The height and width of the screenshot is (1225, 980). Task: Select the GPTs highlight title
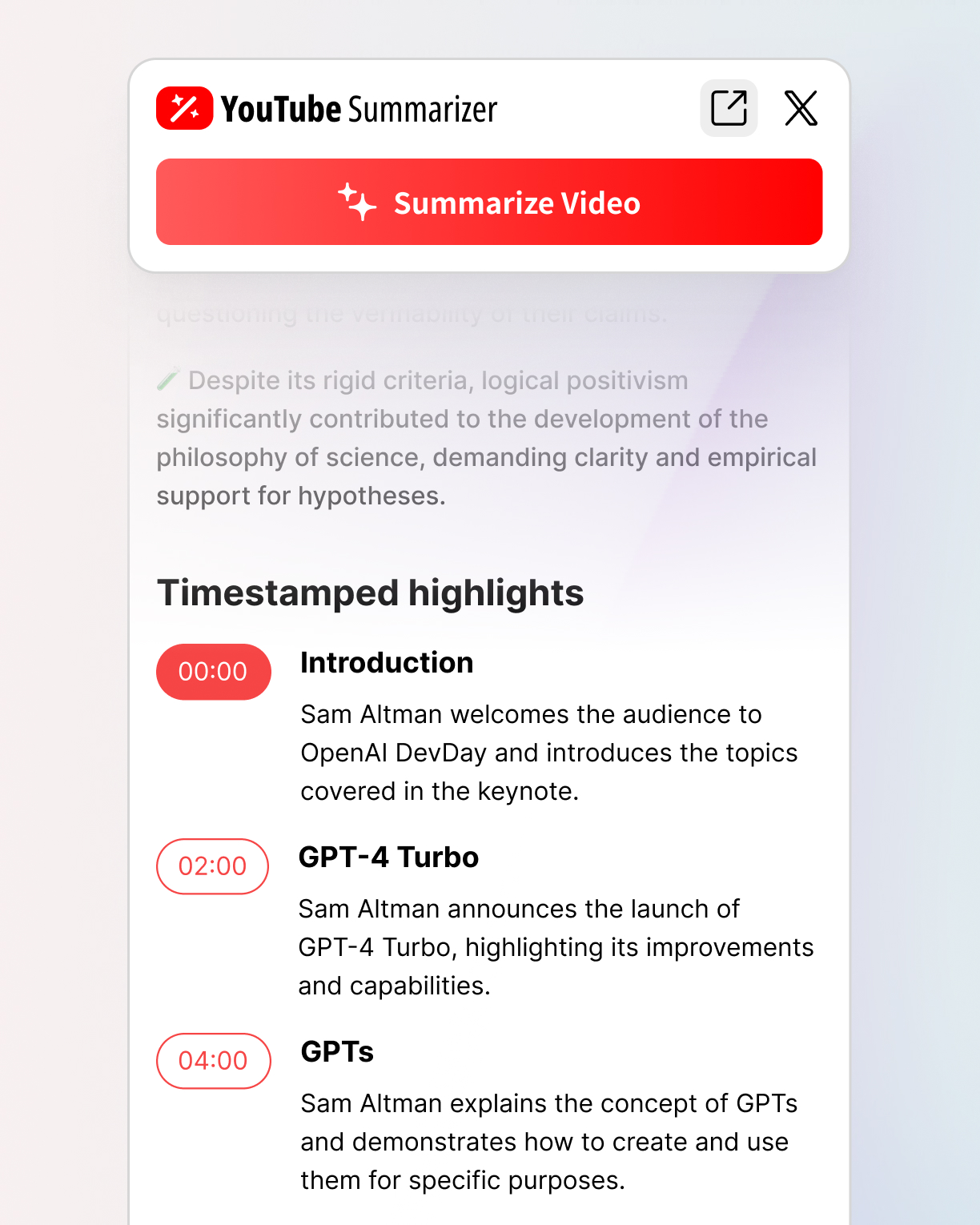click(x=336, y=1052)
